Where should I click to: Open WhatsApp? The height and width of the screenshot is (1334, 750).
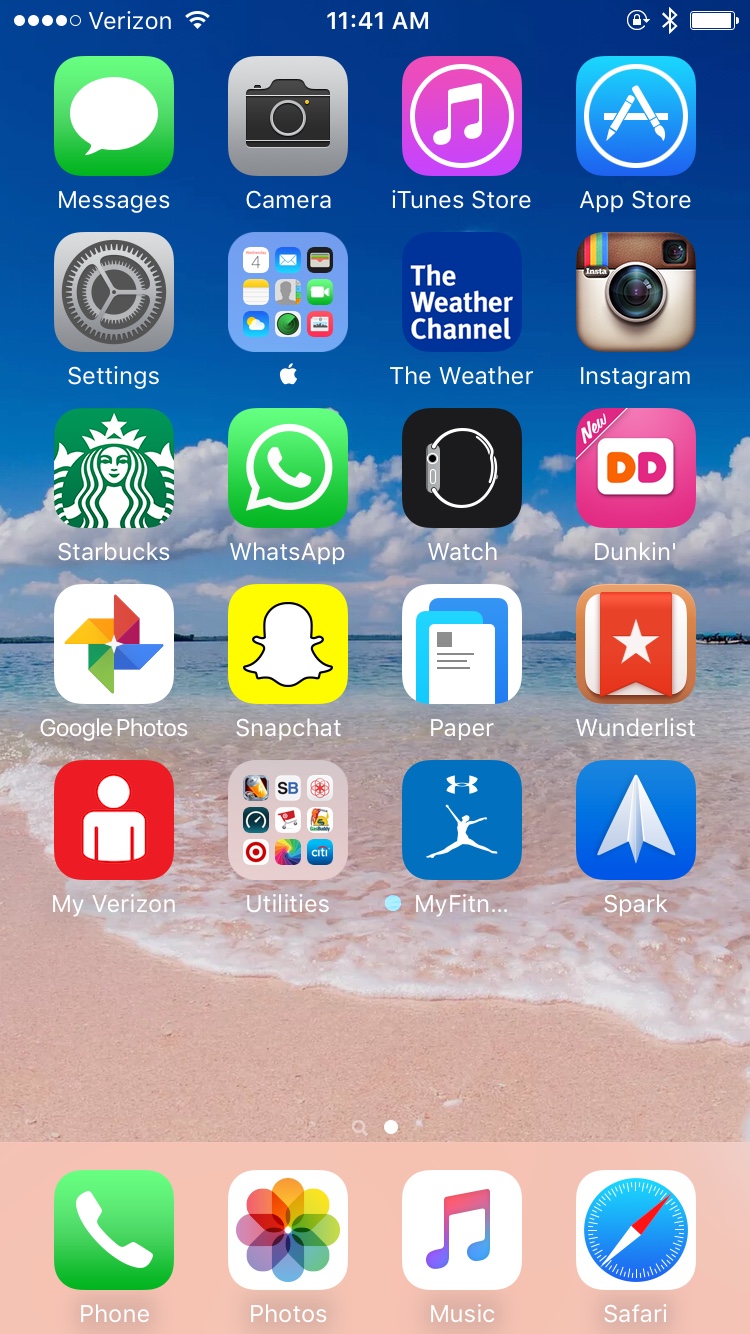[x=288, y=468]
